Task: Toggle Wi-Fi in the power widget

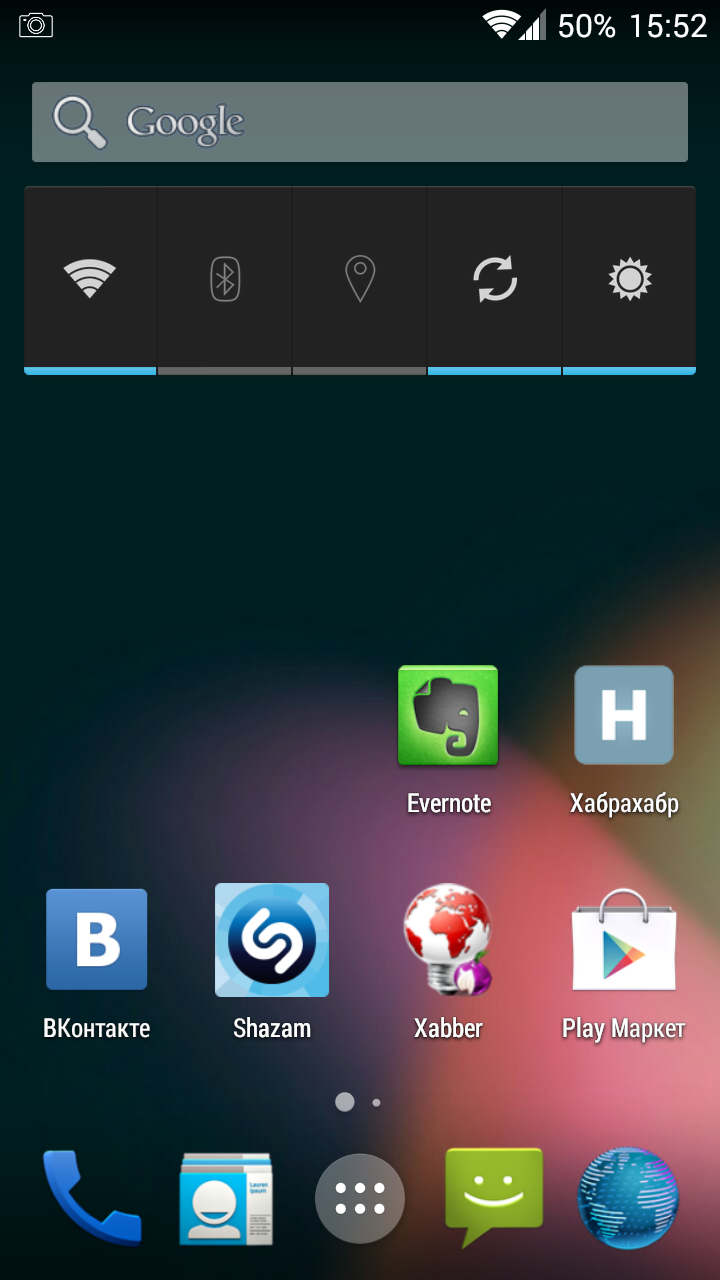Action: click(x=90, y=278)
